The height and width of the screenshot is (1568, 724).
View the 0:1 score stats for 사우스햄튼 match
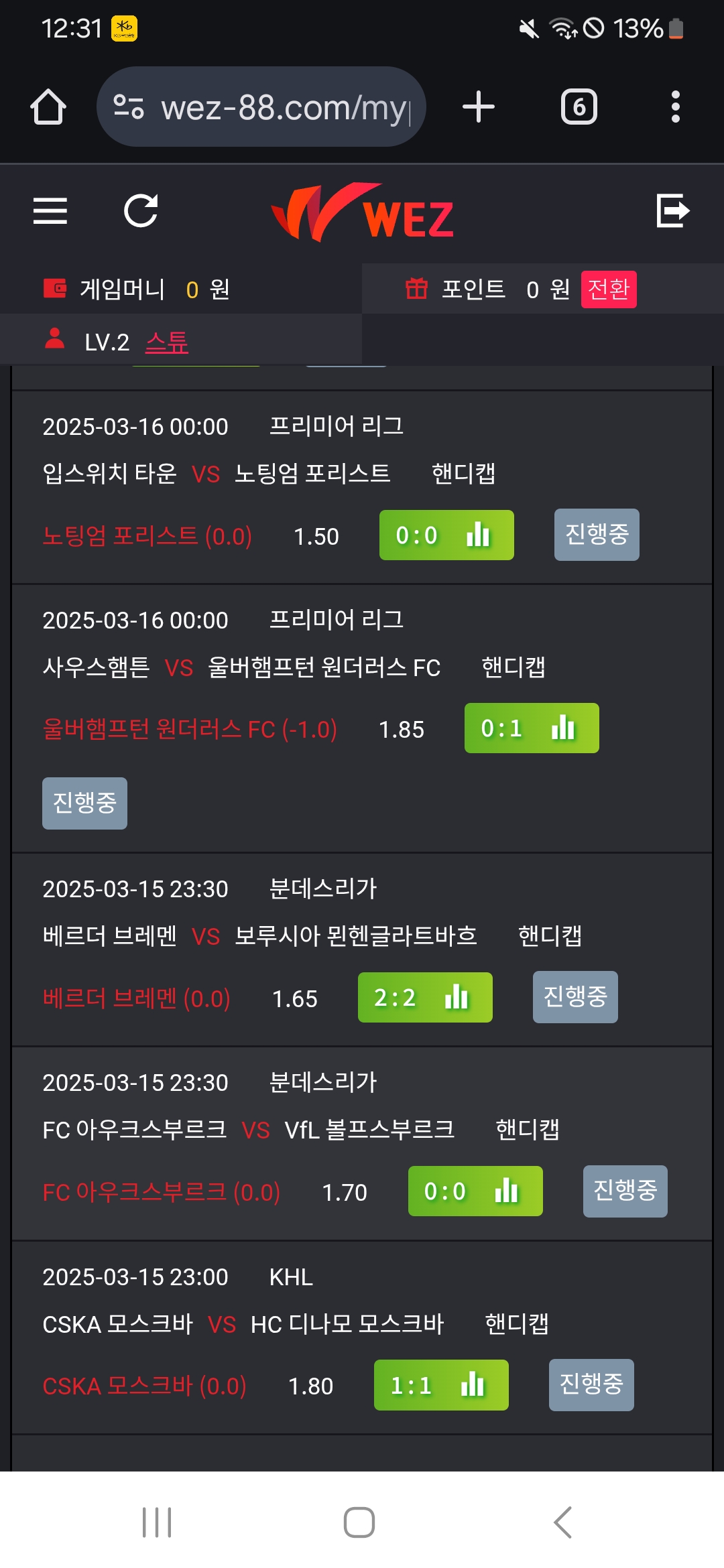[532, 728]
